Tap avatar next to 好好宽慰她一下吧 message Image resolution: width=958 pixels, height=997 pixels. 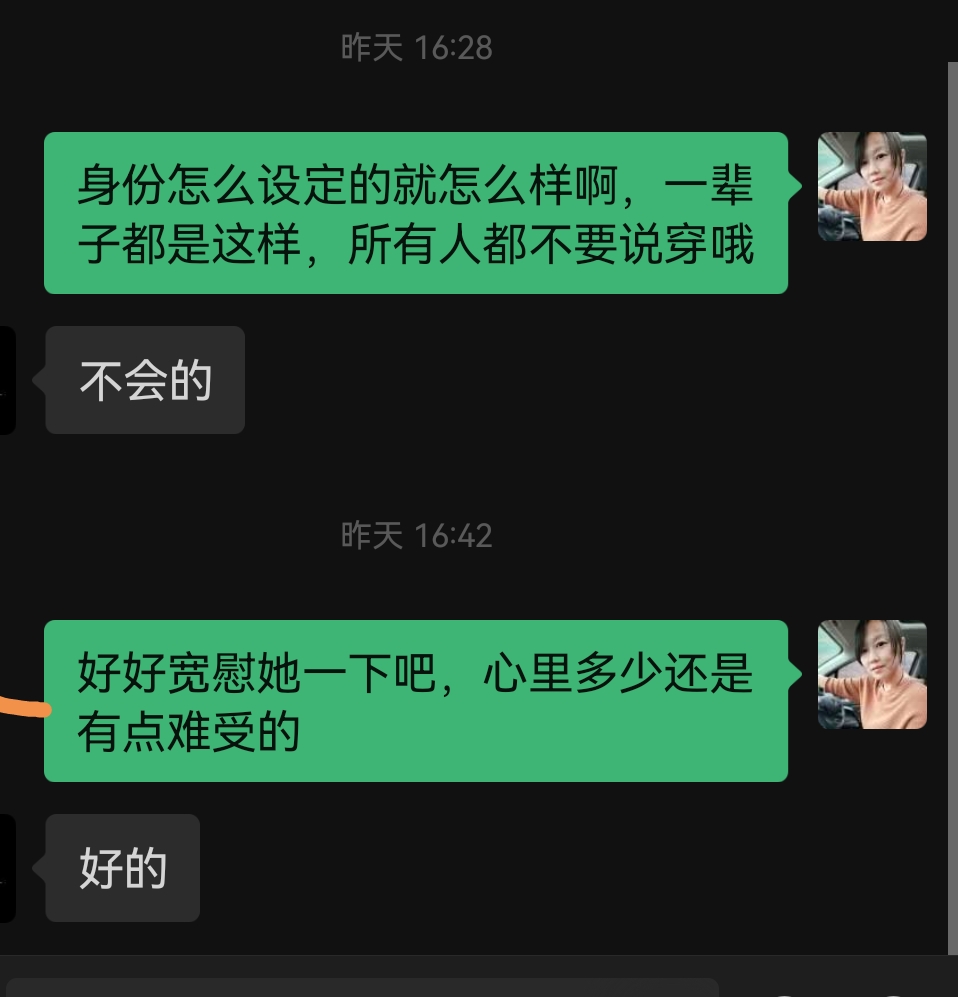pyautogui.click(x=872, y=675)
